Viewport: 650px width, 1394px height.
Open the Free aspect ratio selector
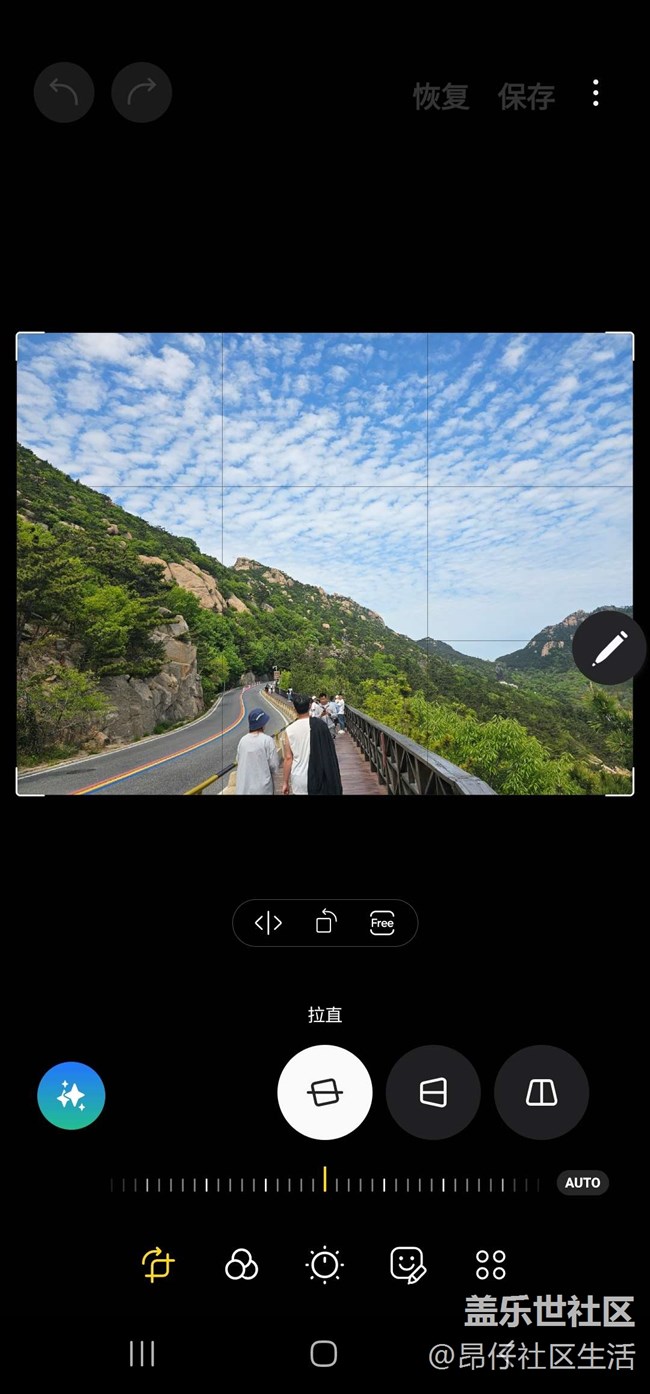pyautogui.click(x=382, y=923)
